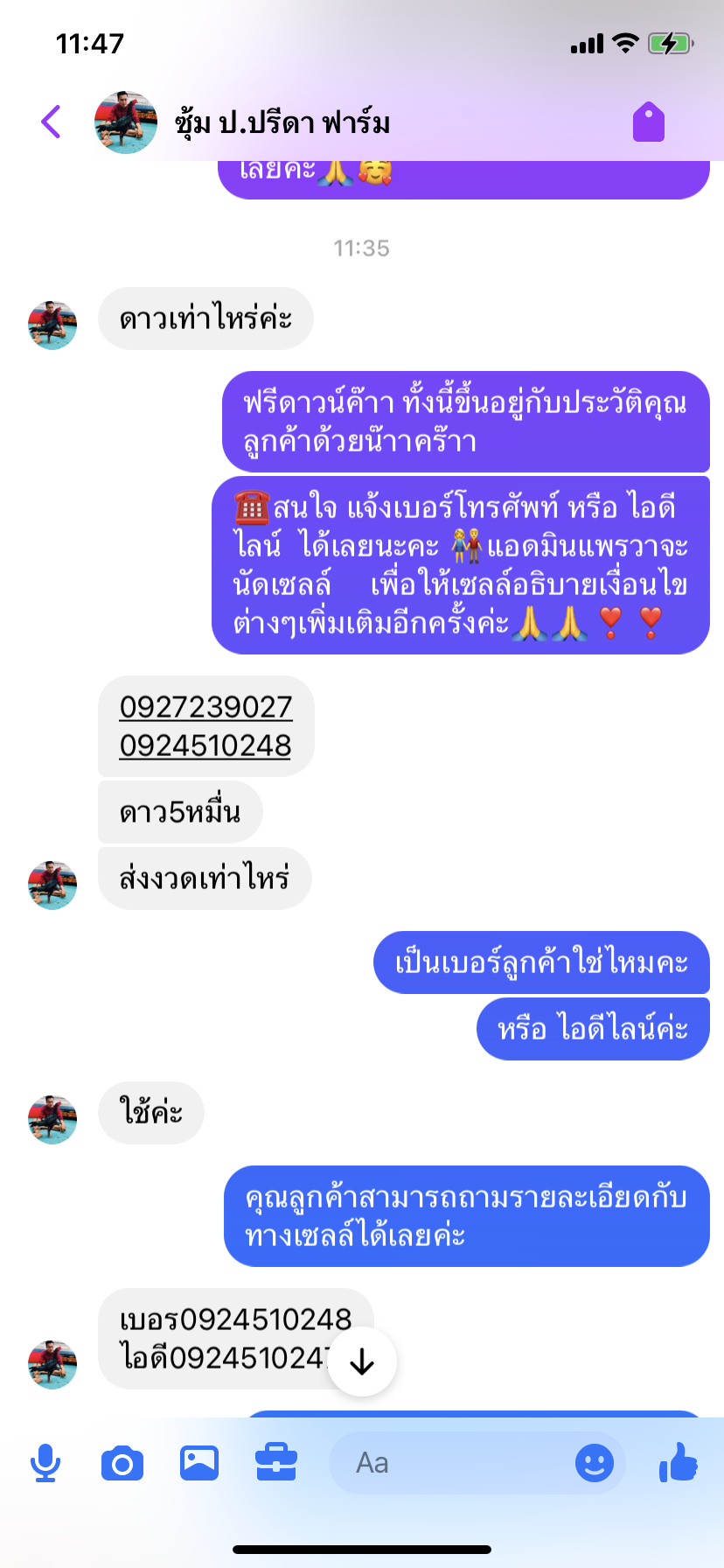Screen dimensions: 724x1568
Task: Open the photo gallery picker
Action: pos(199,1463)
